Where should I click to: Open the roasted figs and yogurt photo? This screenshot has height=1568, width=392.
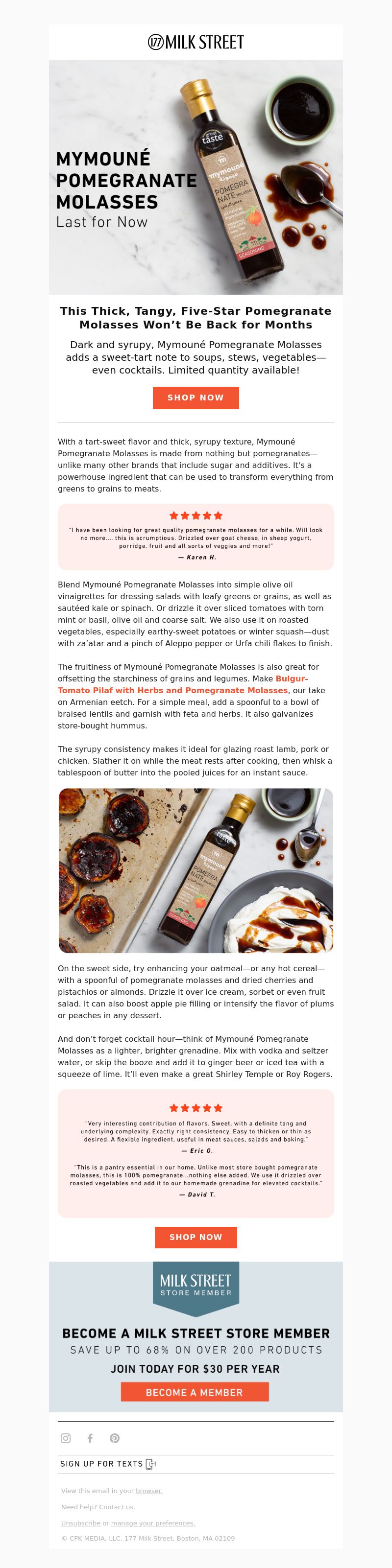(x=196, y=870)
